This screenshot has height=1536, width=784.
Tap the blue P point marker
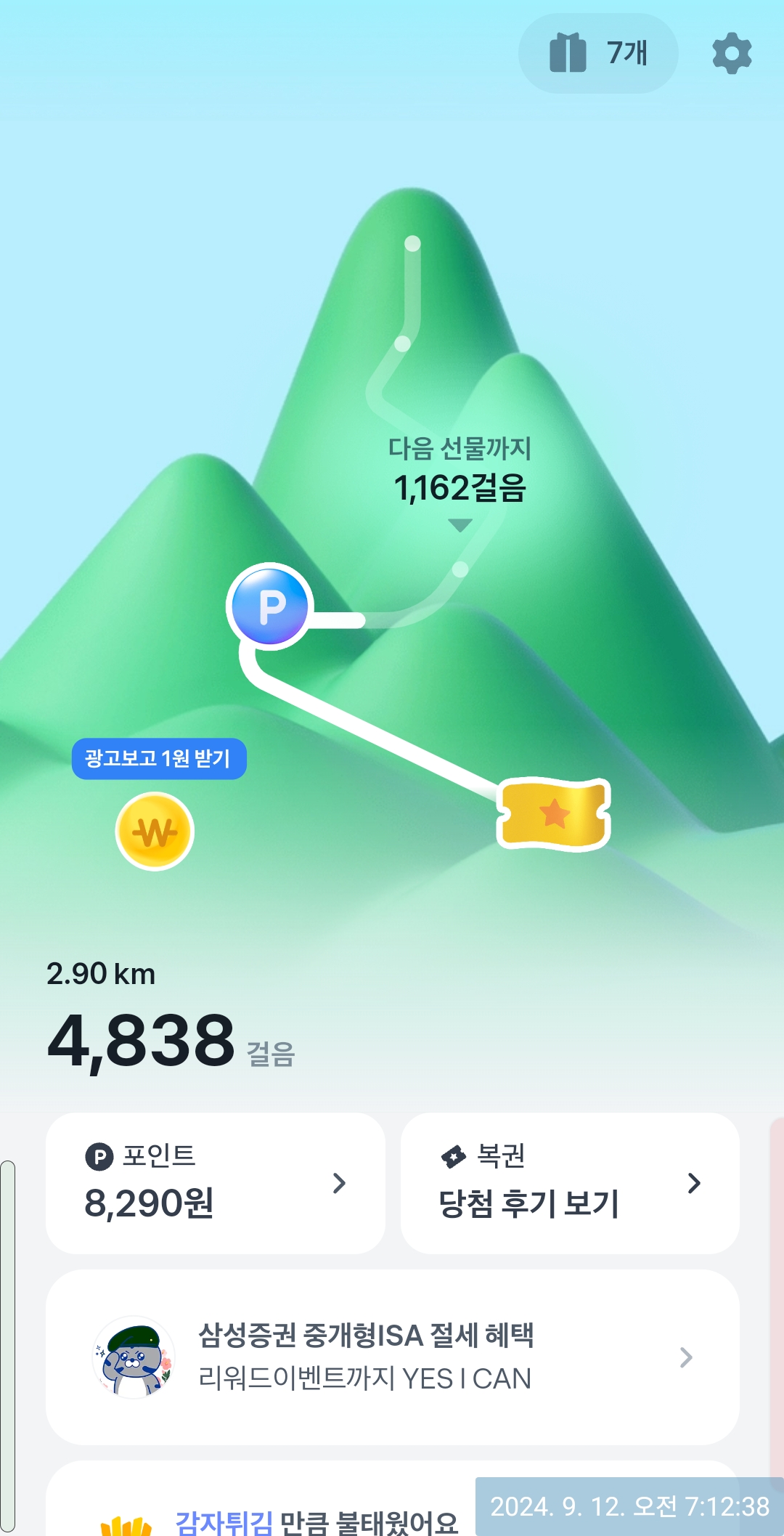point(270,606)
